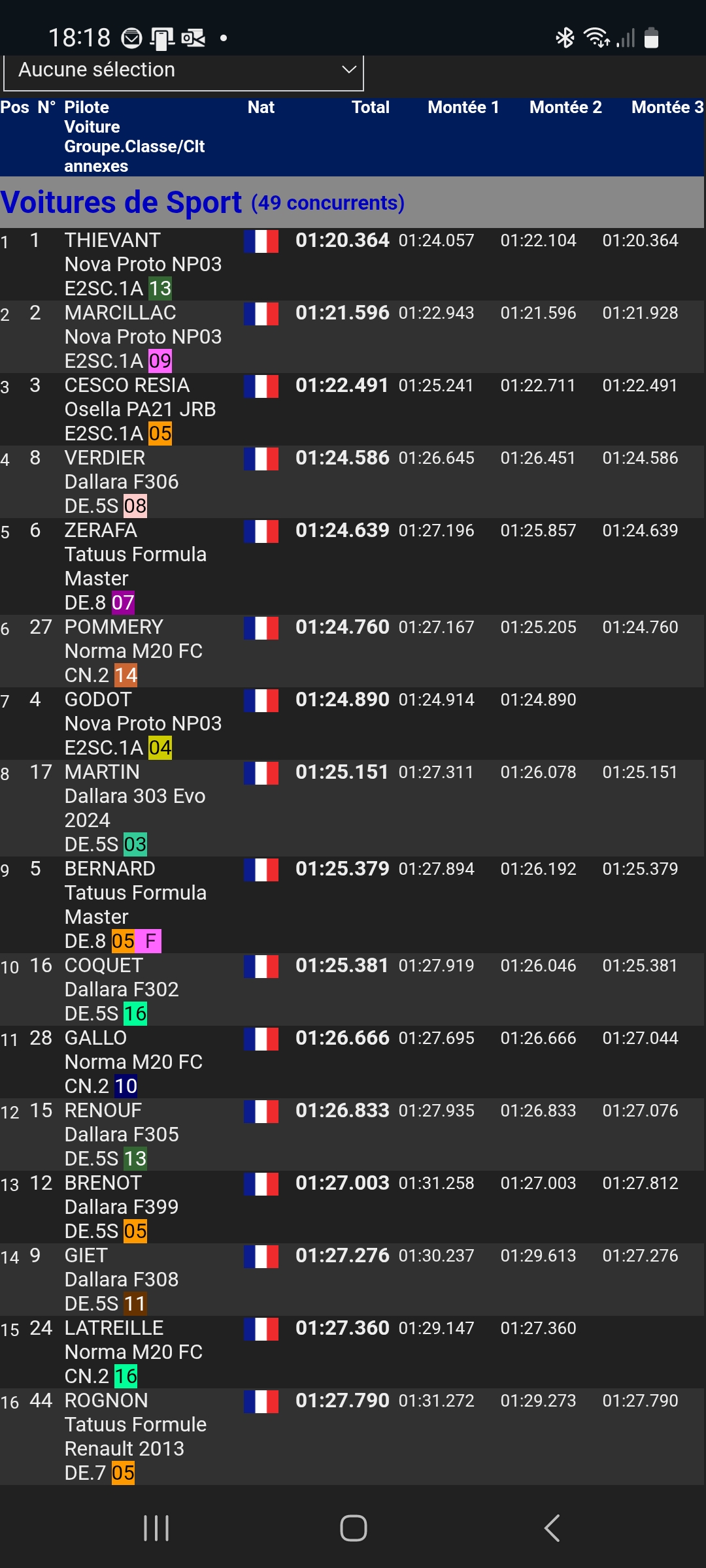Screen dimensions: 706x1568
Task: Return to the home screen
Action: (x=354, y=1527)
